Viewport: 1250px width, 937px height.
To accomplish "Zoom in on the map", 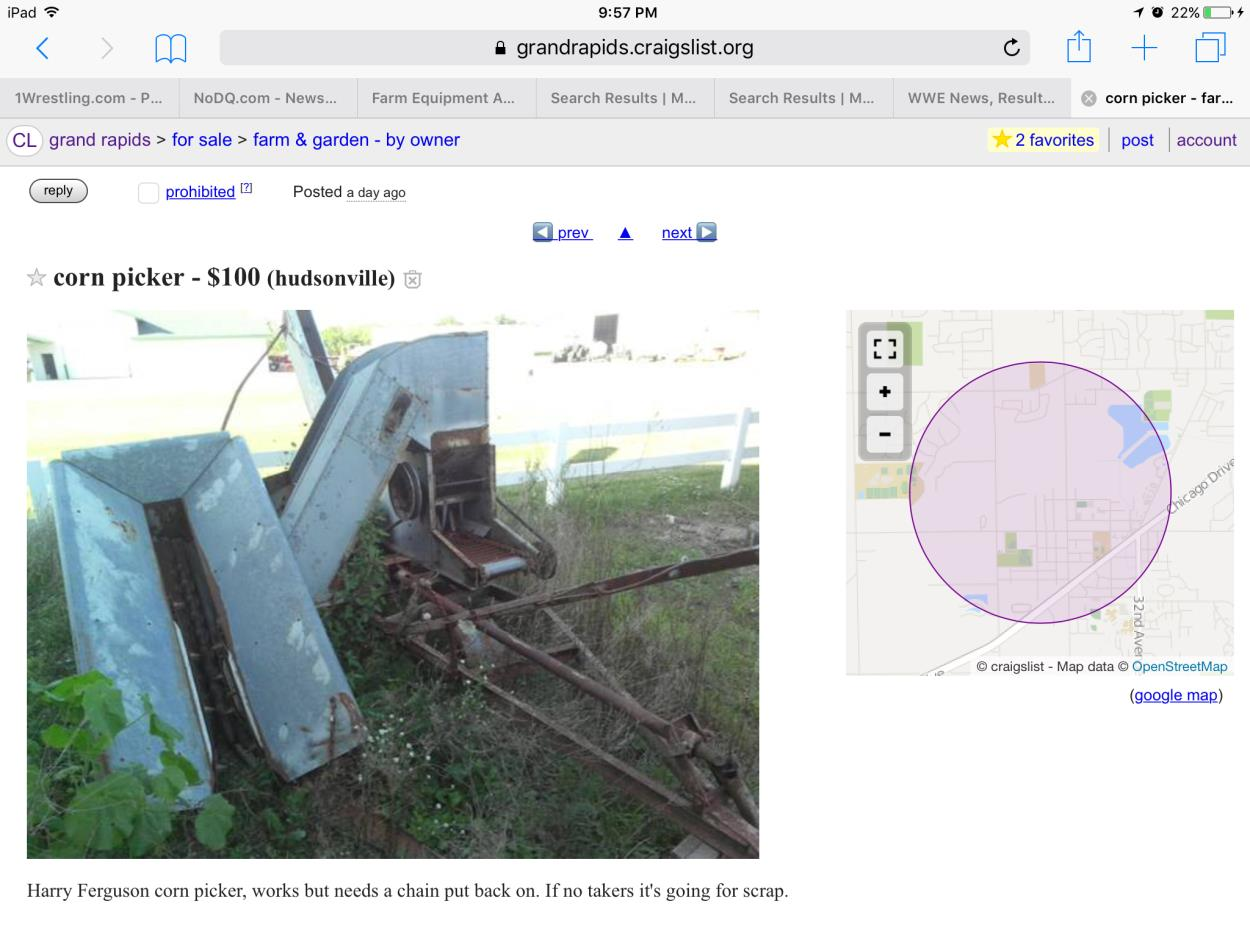I will [x=884, y=392].
